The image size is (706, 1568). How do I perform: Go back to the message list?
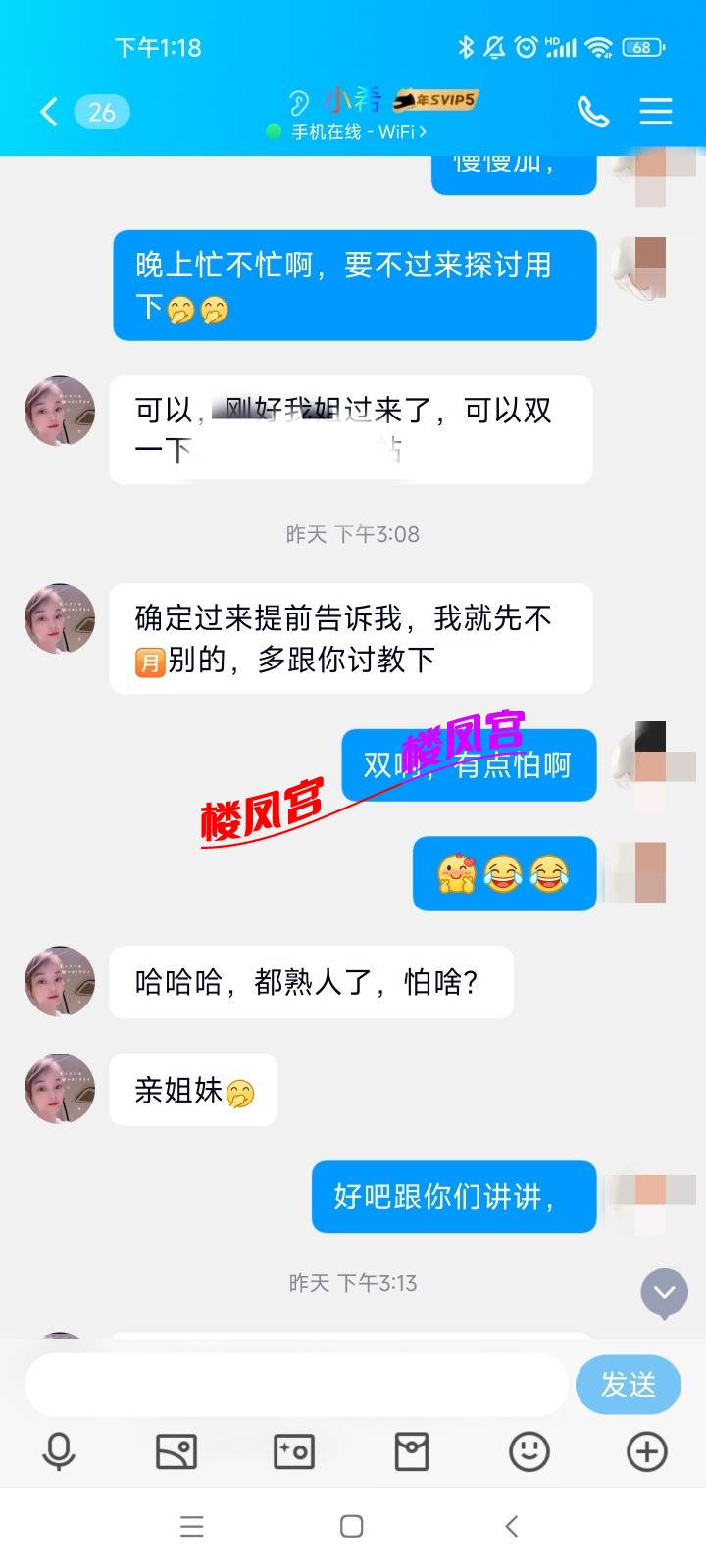[x=49, y=112]
